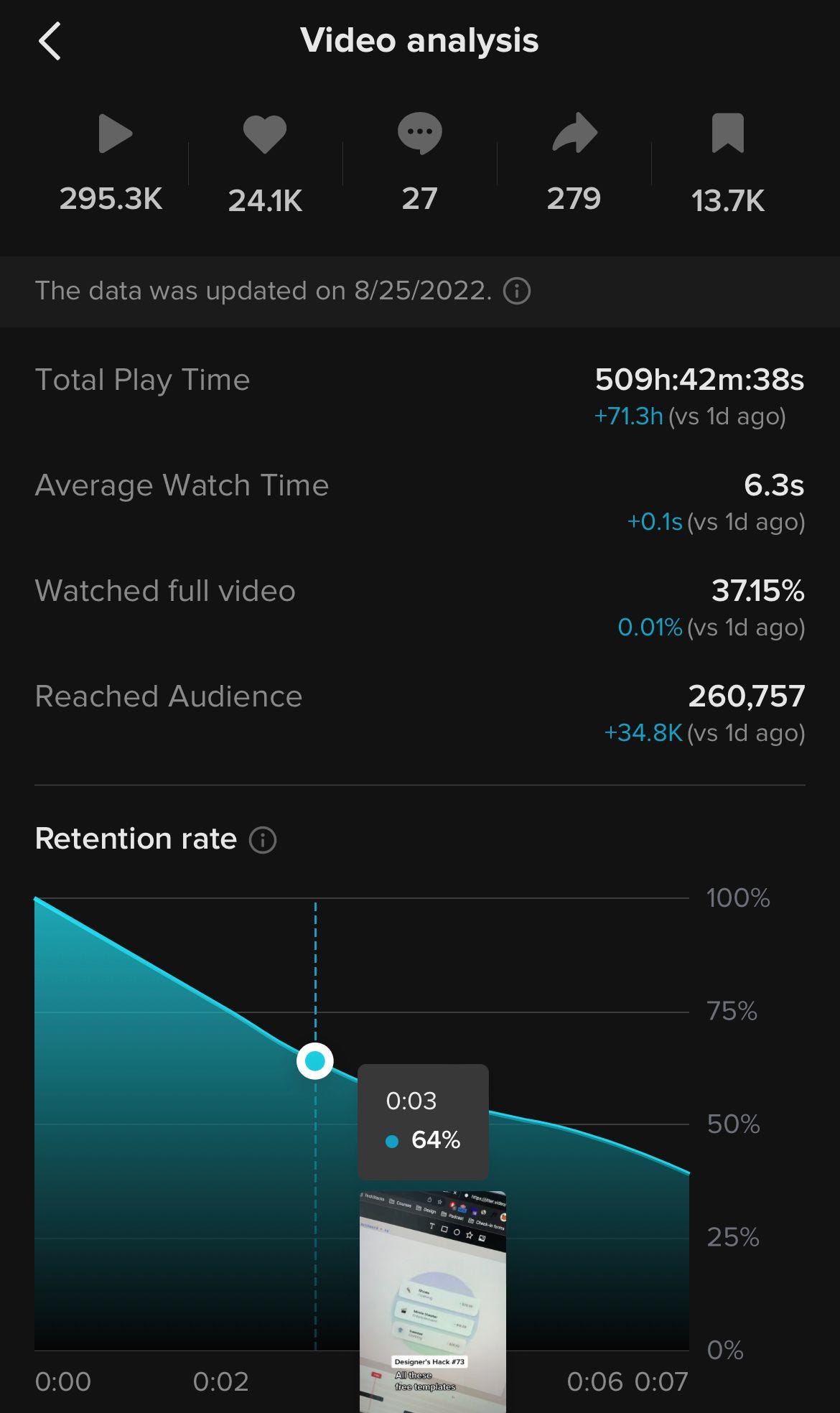The width and height of the screenshot is (840, 1413).
Task: Open the Retention rate info icon
Action: (263, 839)
